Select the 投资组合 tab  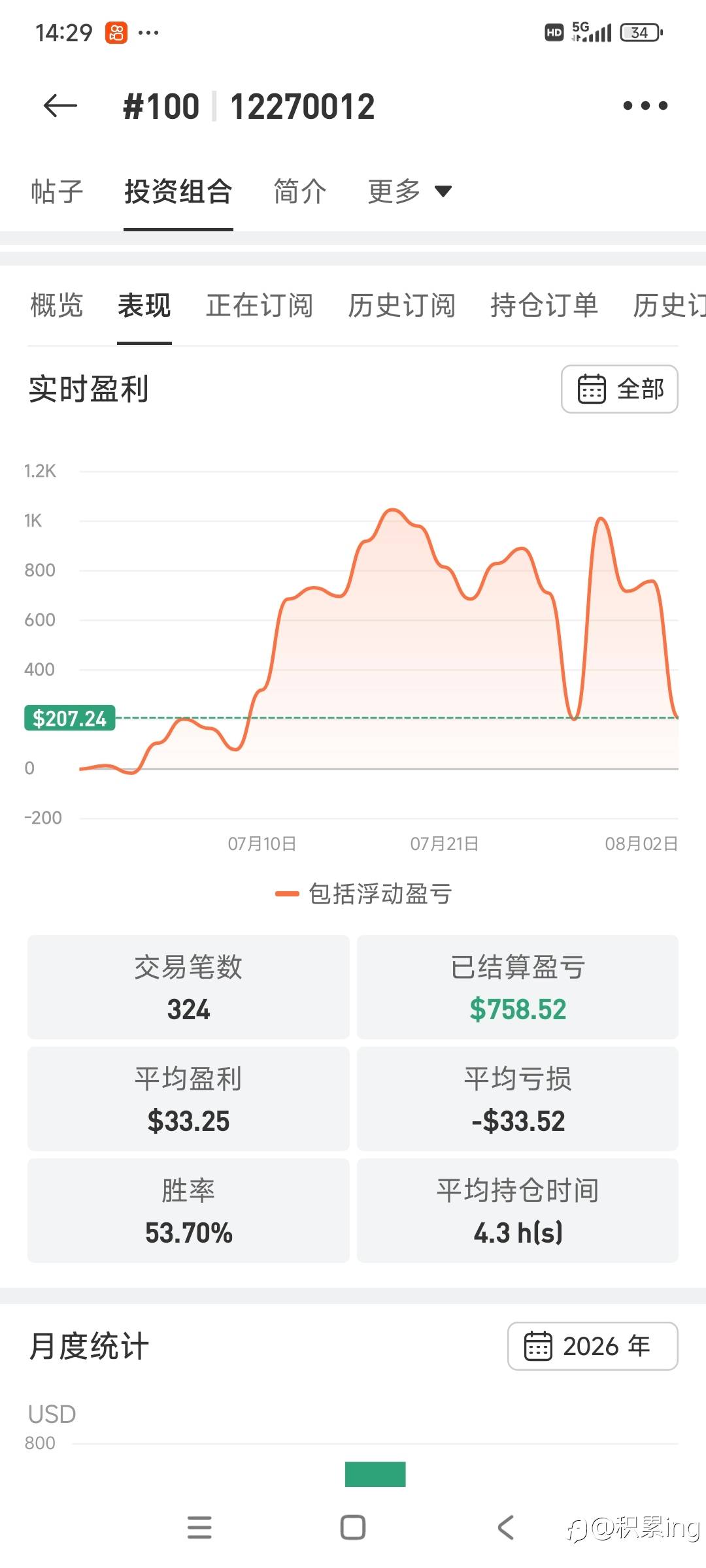pyautogui.click(x=178, y=192)
